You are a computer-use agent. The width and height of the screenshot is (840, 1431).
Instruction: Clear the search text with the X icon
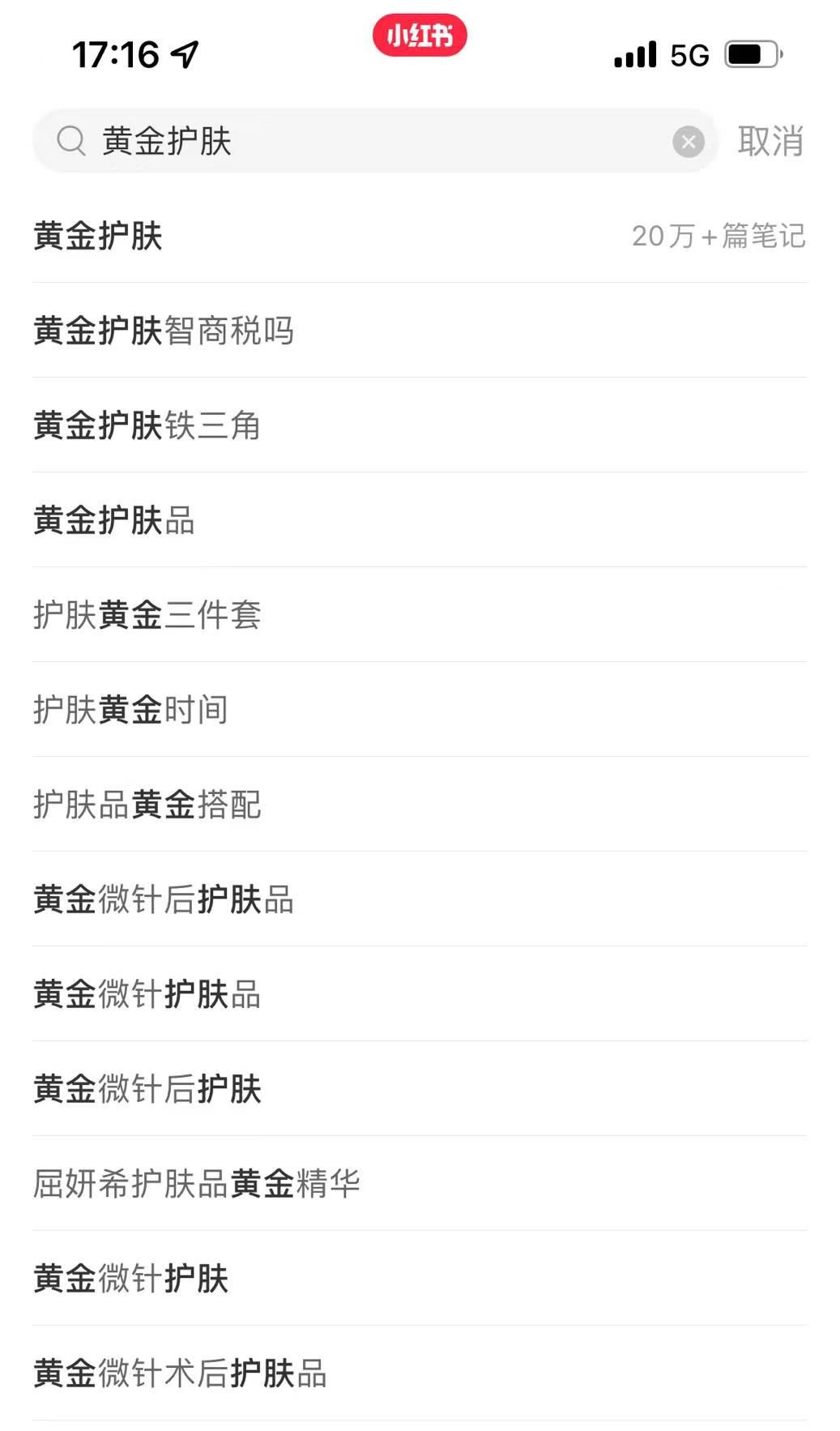click(x=688, y=142)
